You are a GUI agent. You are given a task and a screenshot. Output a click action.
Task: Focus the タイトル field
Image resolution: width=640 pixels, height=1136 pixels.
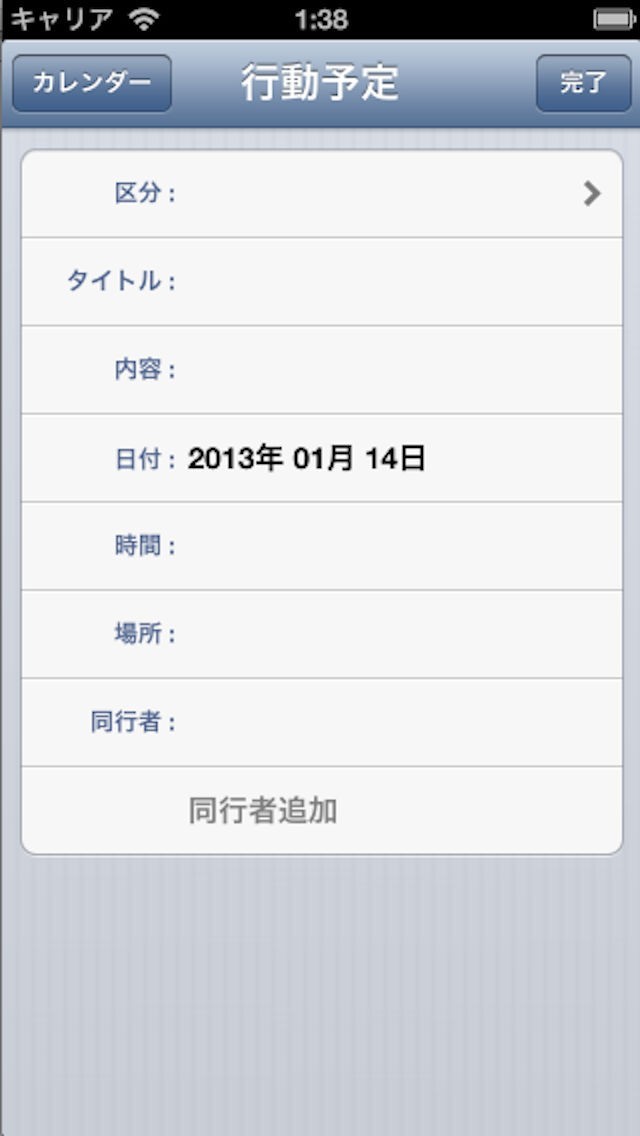(400, 282)
